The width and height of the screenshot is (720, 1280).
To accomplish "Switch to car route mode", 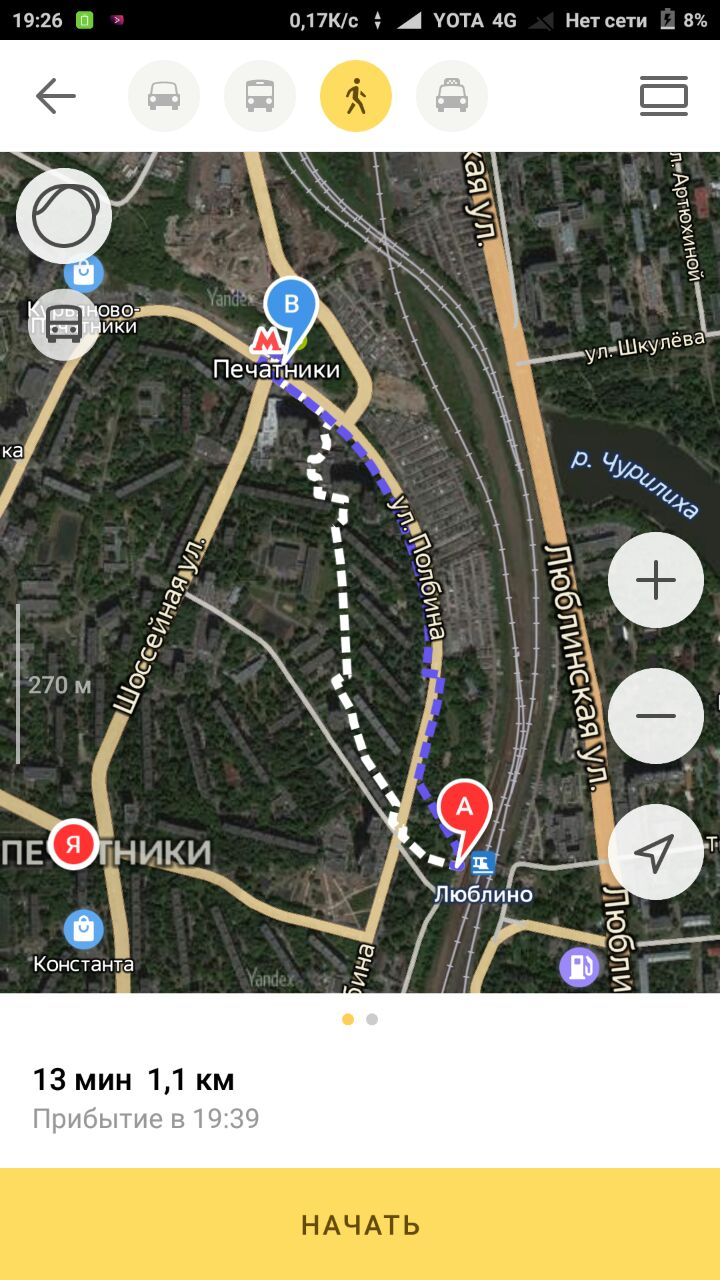I will click(164, 96).
